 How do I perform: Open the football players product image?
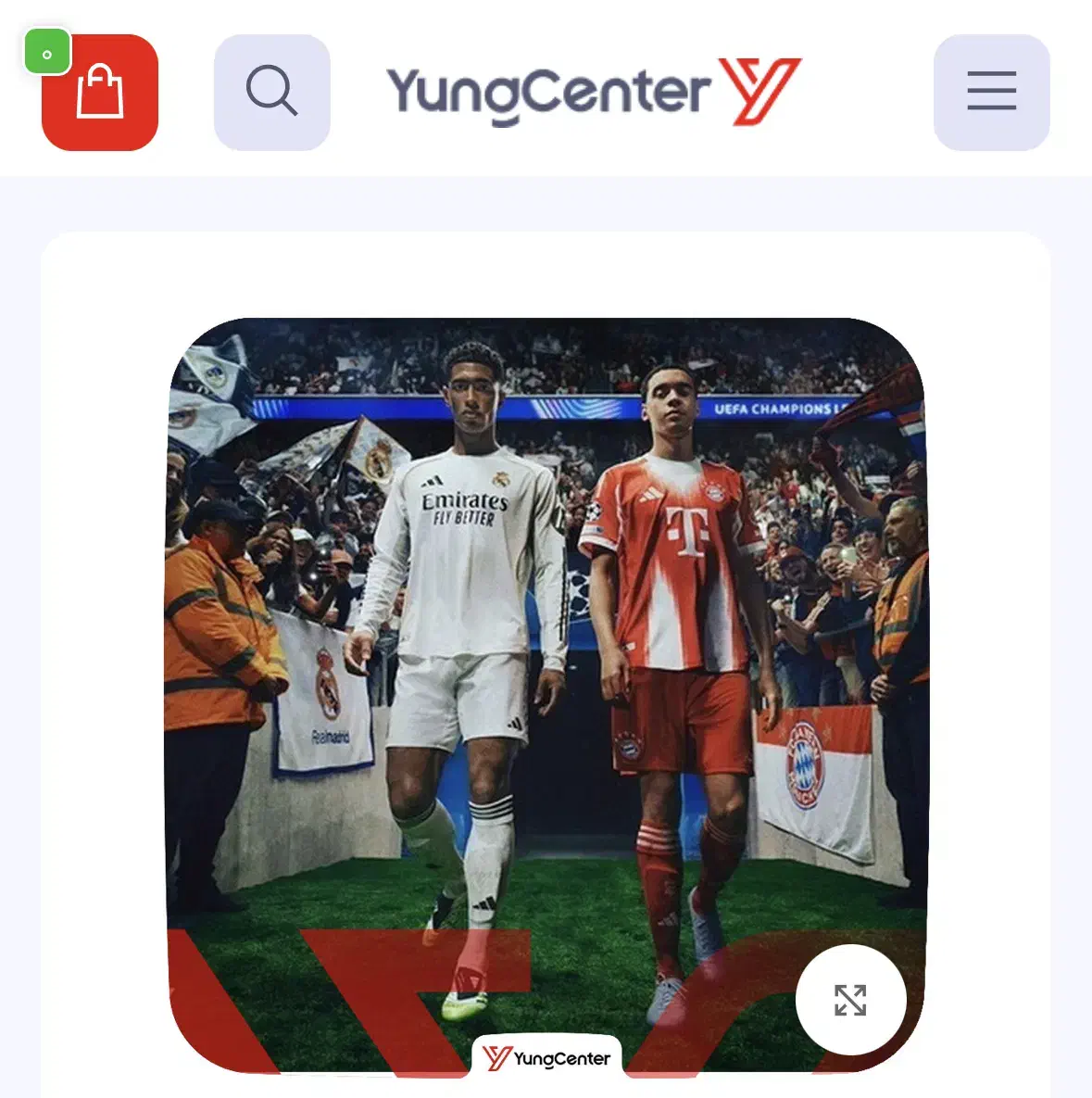[x=546, y=649]
